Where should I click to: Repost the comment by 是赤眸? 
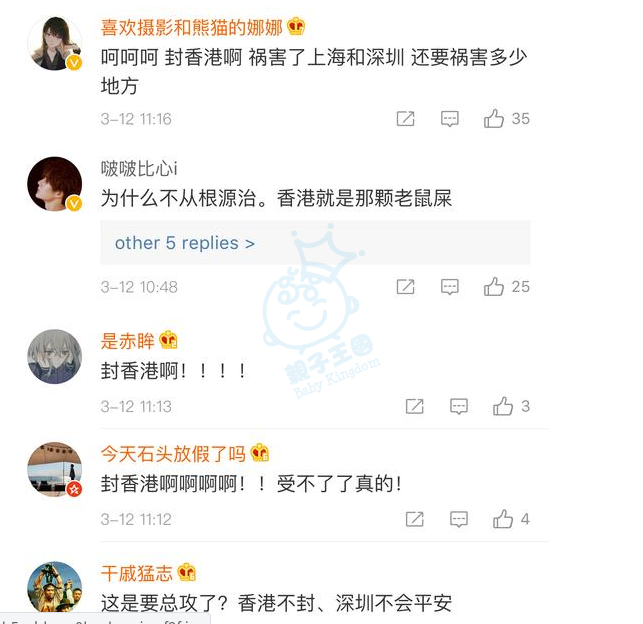[414, 407]
